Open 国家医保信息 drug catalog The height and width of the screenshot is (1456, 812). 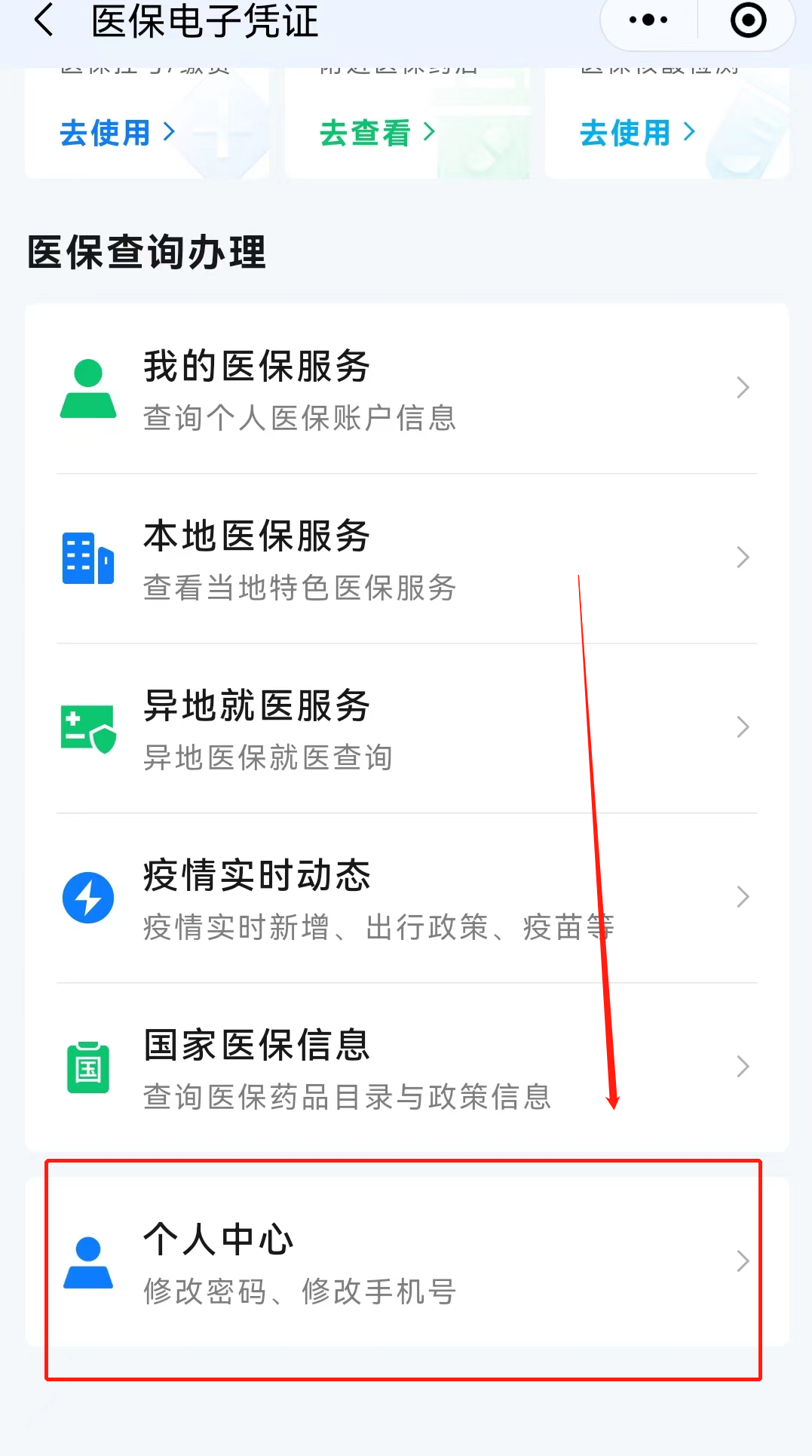coord(407,1068)
